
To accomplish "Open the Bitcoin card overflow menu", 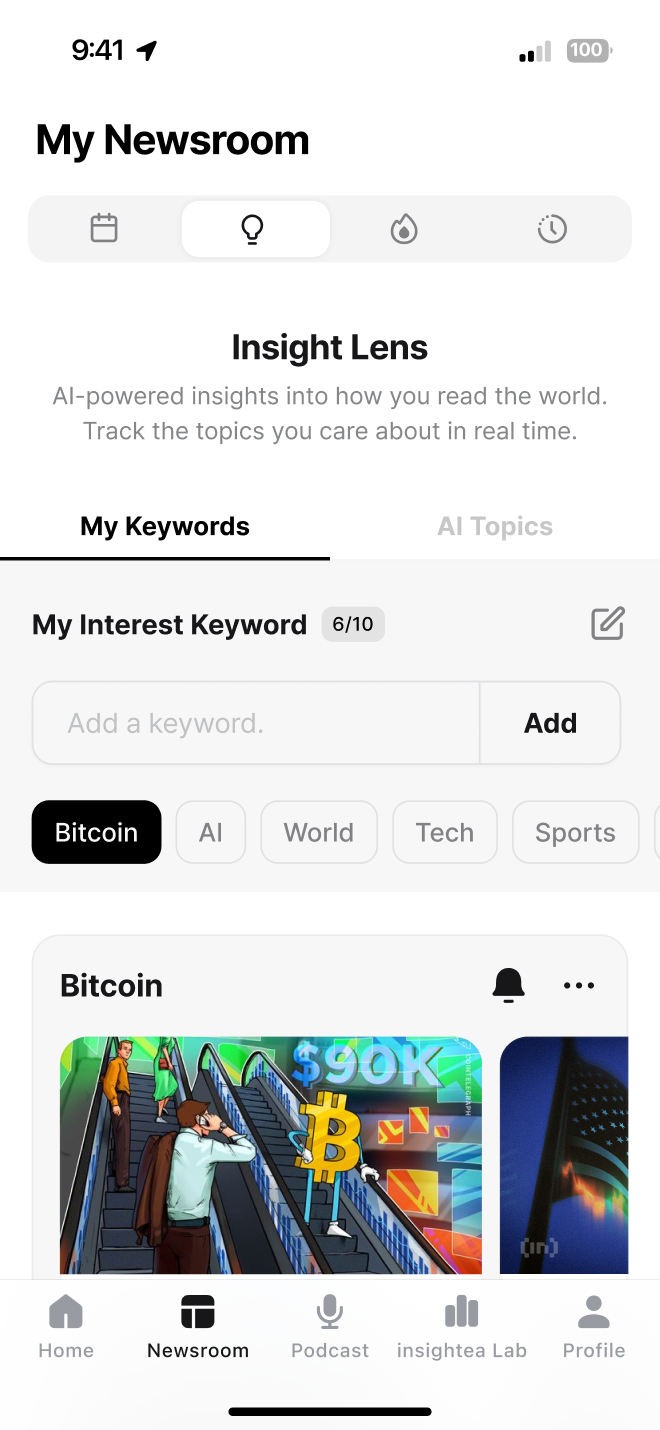I will click(579, 985).
